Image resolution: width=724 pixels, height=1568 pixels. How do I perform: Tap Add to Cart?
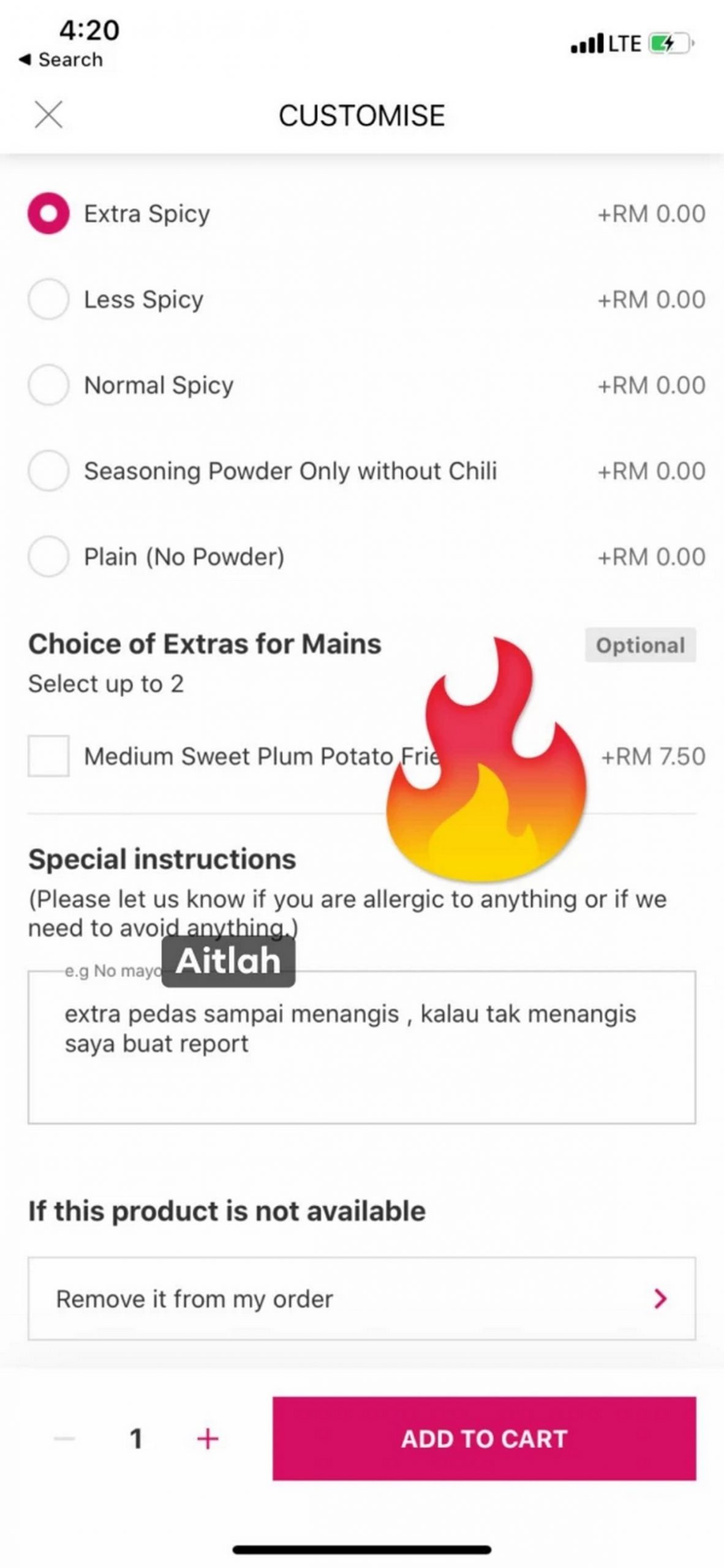484,1439
